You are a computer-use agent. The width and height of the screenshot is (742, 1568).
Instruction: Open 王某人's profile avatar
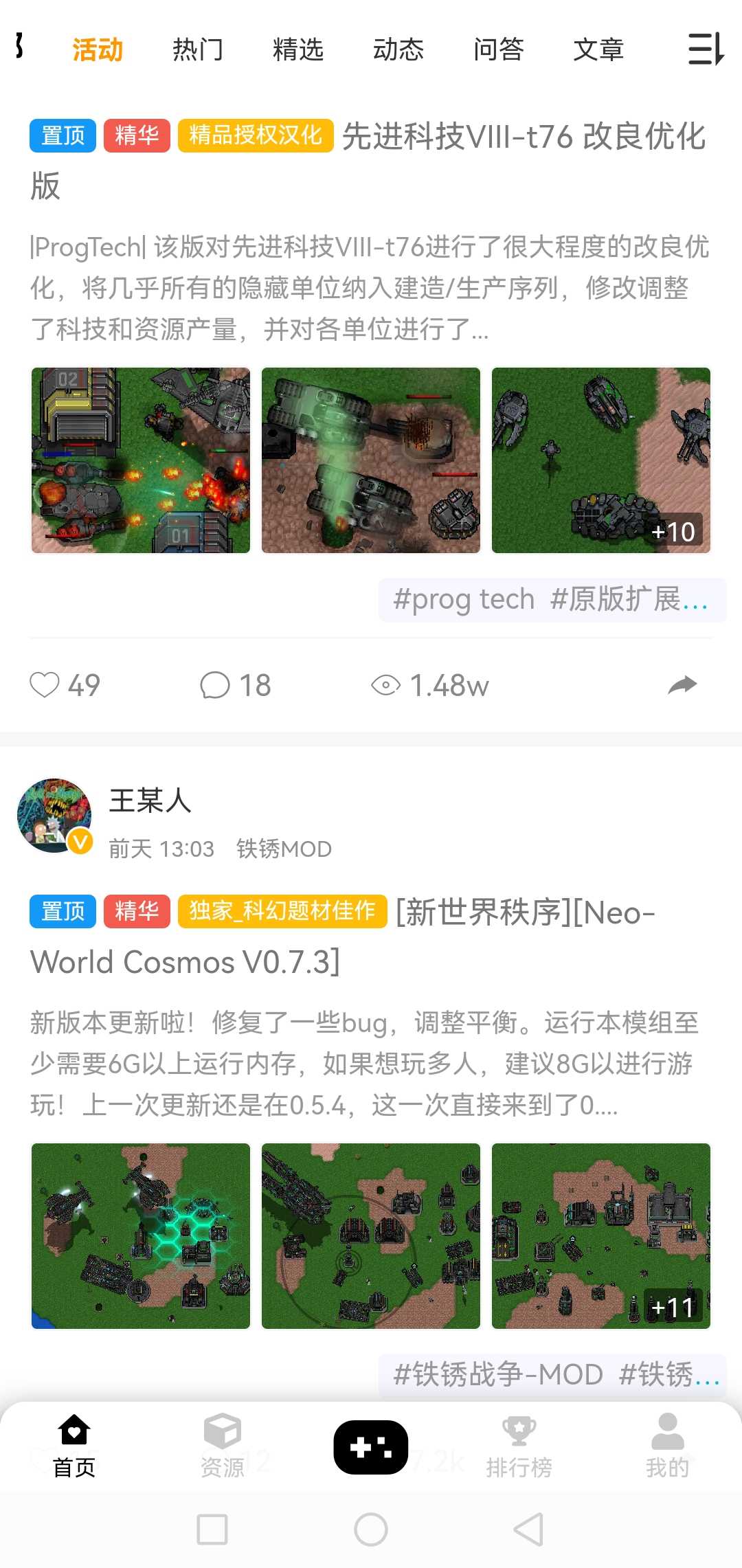click(55, 816)
